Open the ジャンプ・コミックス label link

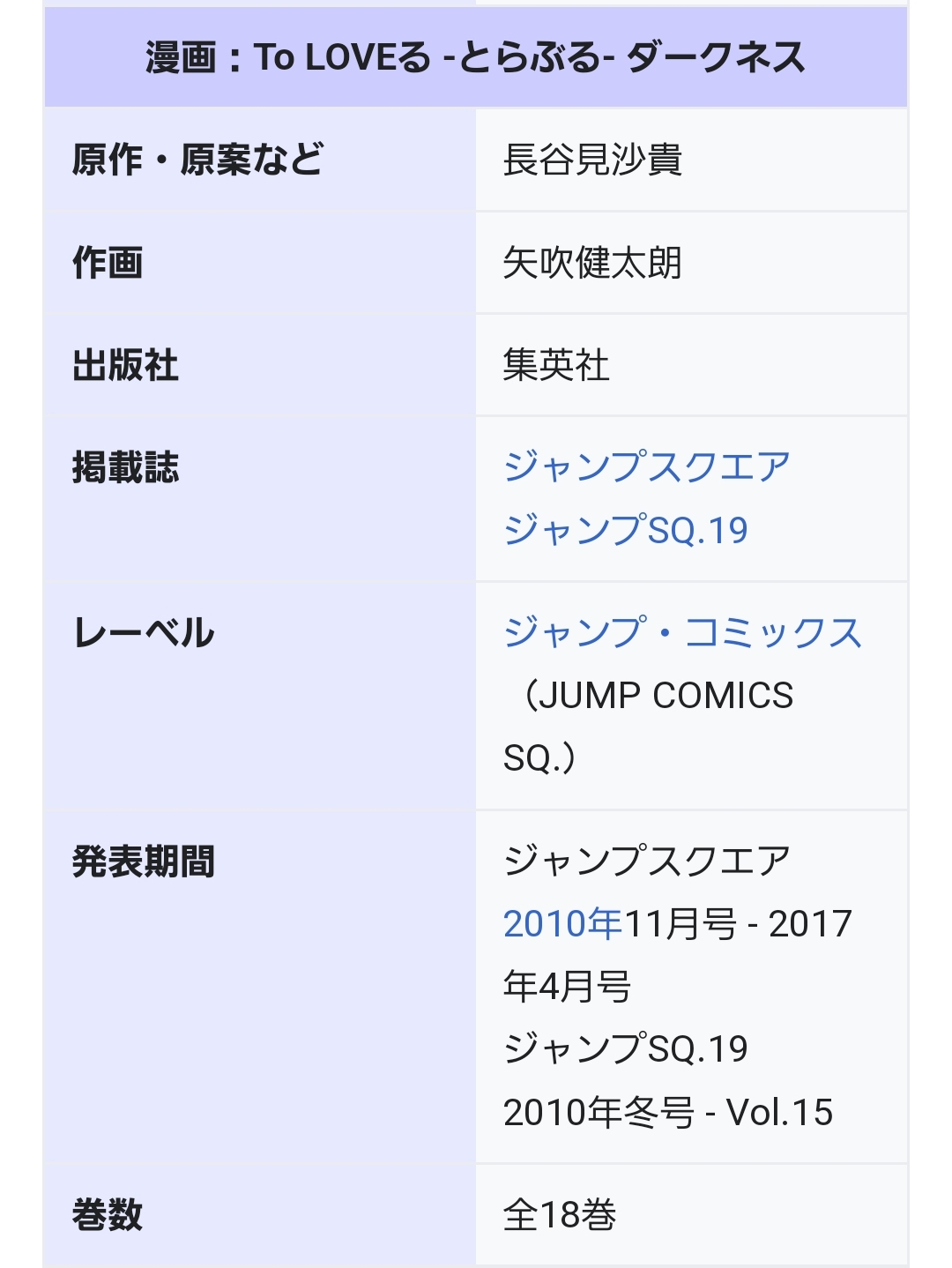click(x=682, y=633)
